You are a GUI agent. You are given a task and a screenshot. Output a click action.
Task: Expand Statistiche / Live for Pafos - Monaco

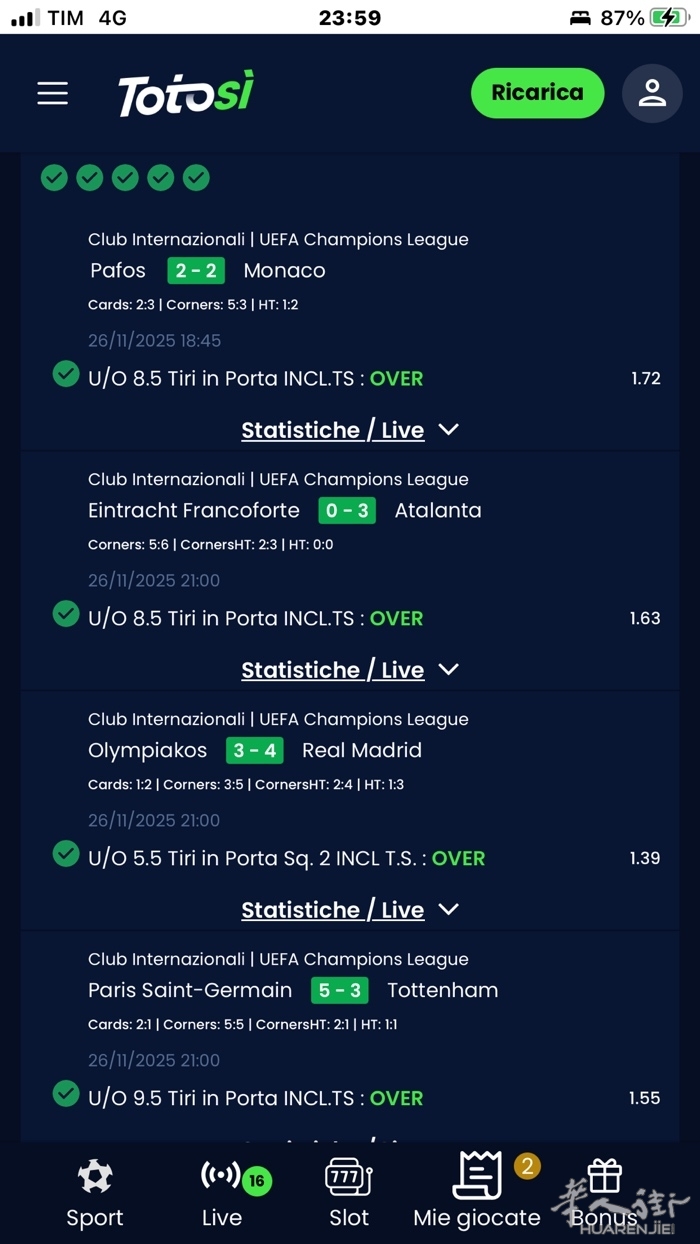(349, 430)
